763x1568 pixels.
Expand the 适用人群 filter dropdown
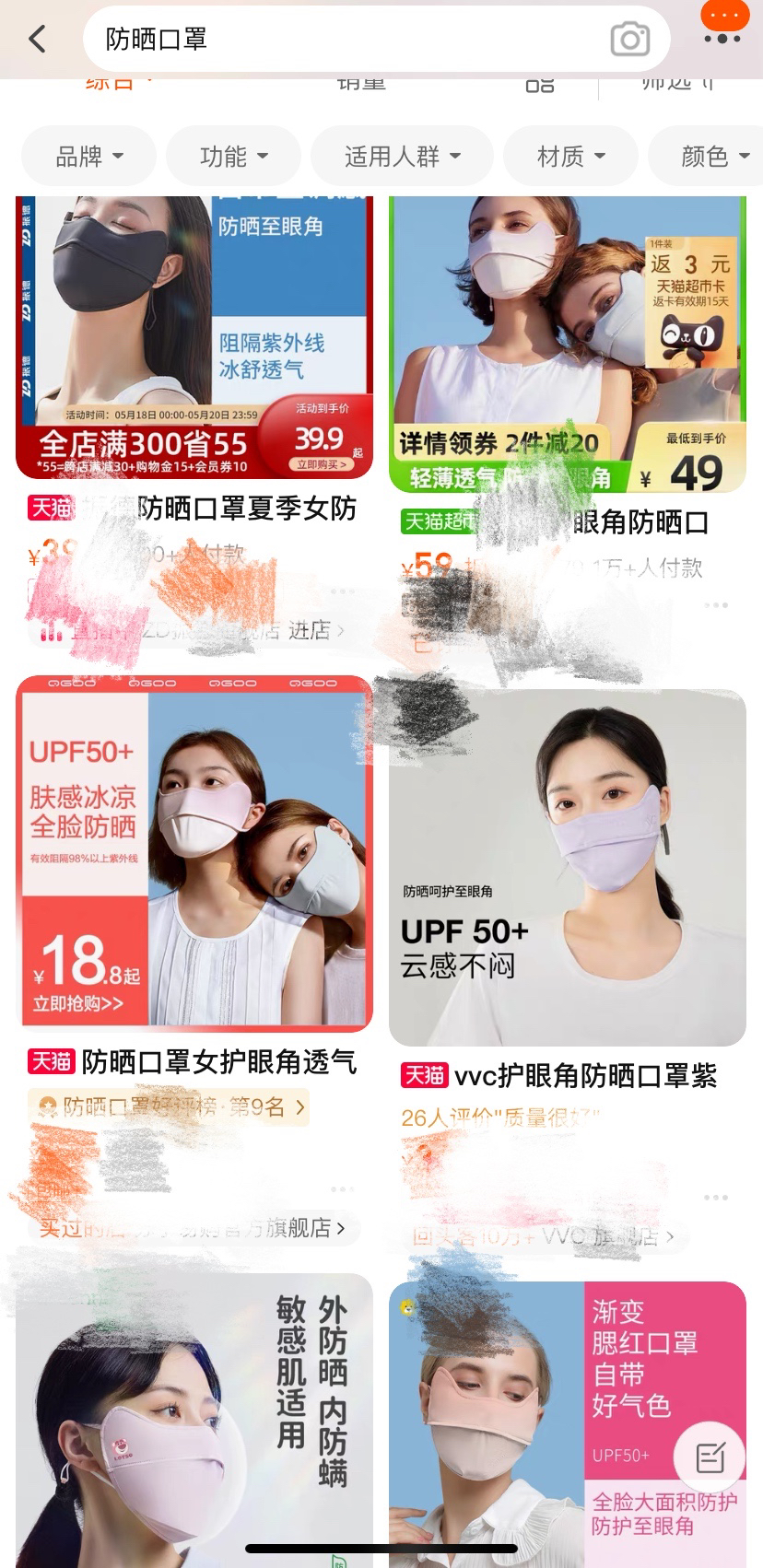(402, 156)
